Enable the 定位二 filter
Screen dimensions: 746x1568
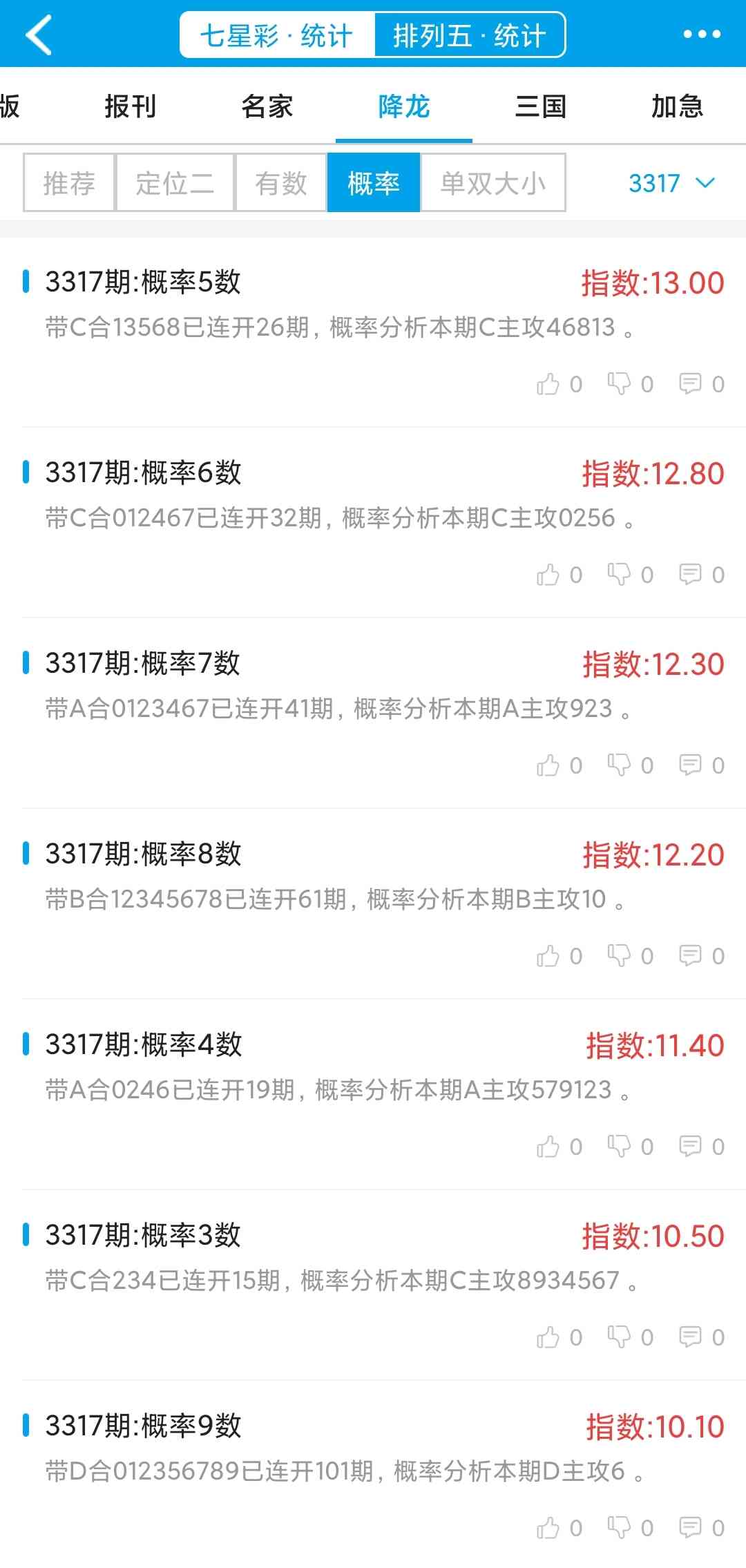click(x=175, y=182)
